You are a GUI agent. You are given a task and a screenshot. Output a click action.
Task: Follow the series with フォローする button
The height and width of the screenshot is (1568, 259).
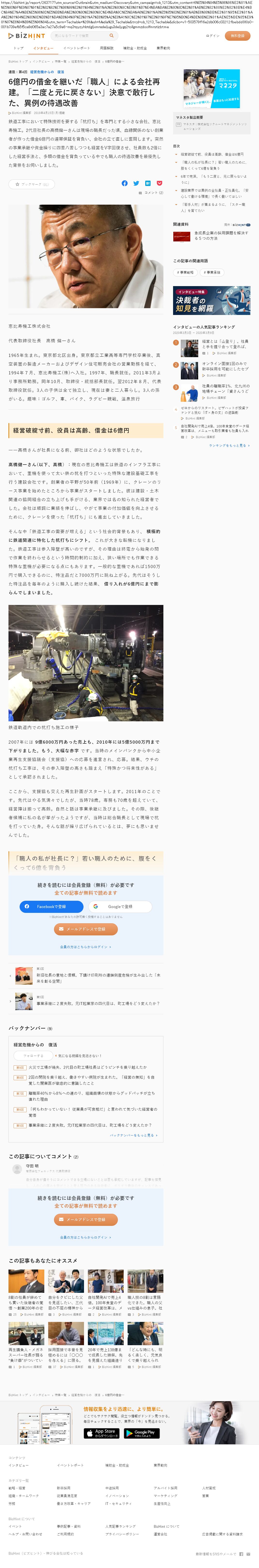(x=33, y=1055)
